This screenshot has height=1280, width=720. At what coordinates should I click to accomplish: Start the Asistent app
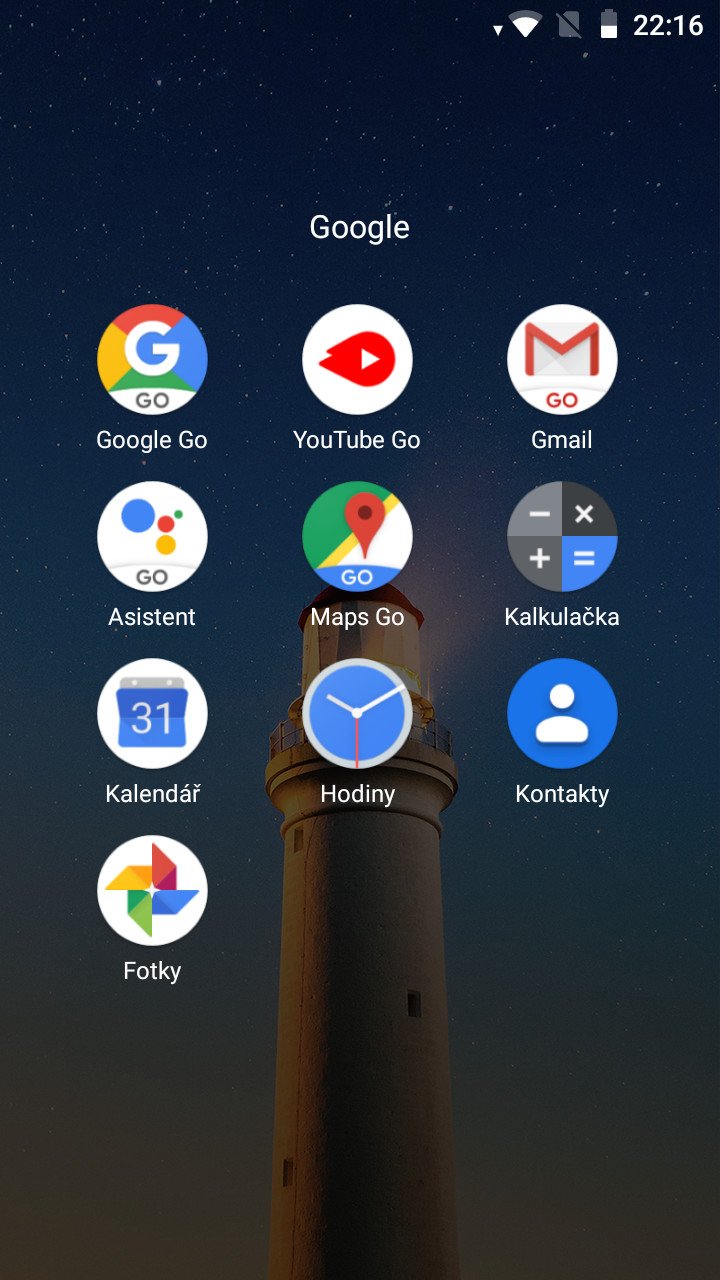click(x=152, y=537)
